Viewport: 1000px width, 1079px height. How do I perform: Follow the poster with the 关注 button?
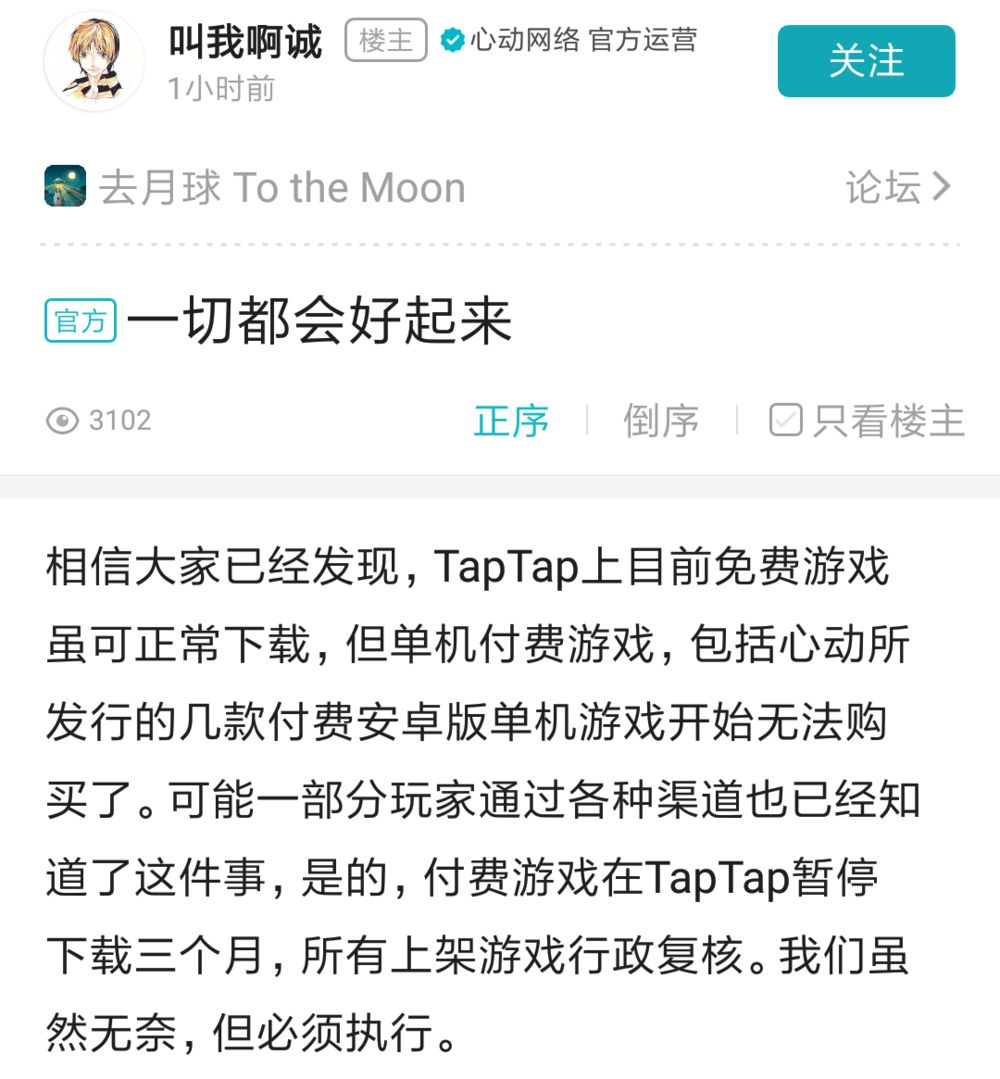[866, 61]
